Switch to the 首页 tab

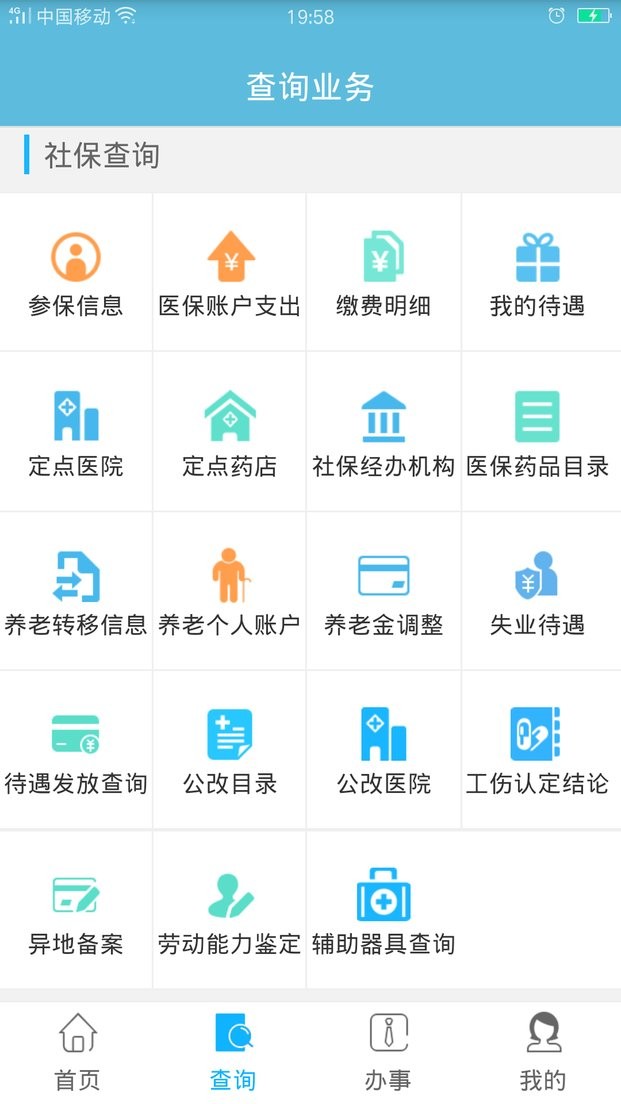[x=77, y=1052]
